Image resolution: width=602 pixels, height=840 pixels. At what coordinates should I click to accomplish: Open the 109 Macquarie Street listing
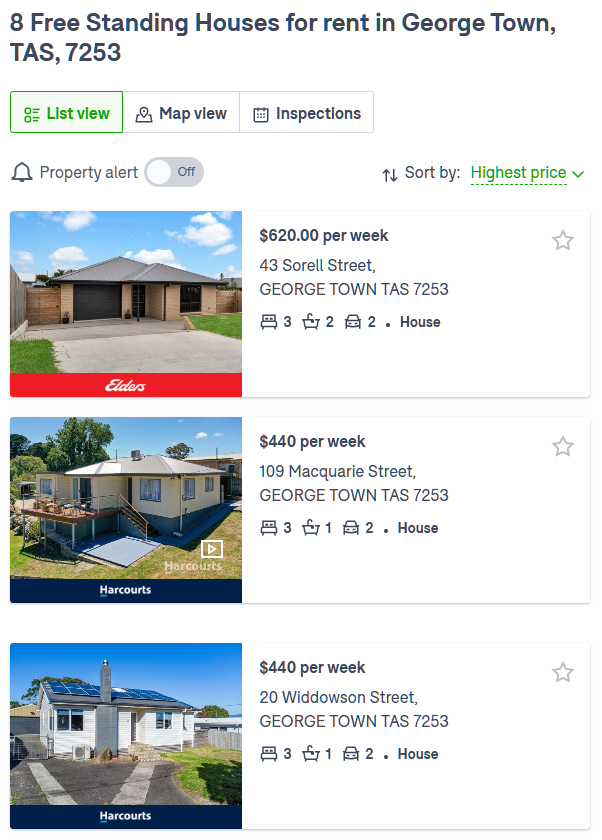tap(337, 472)
